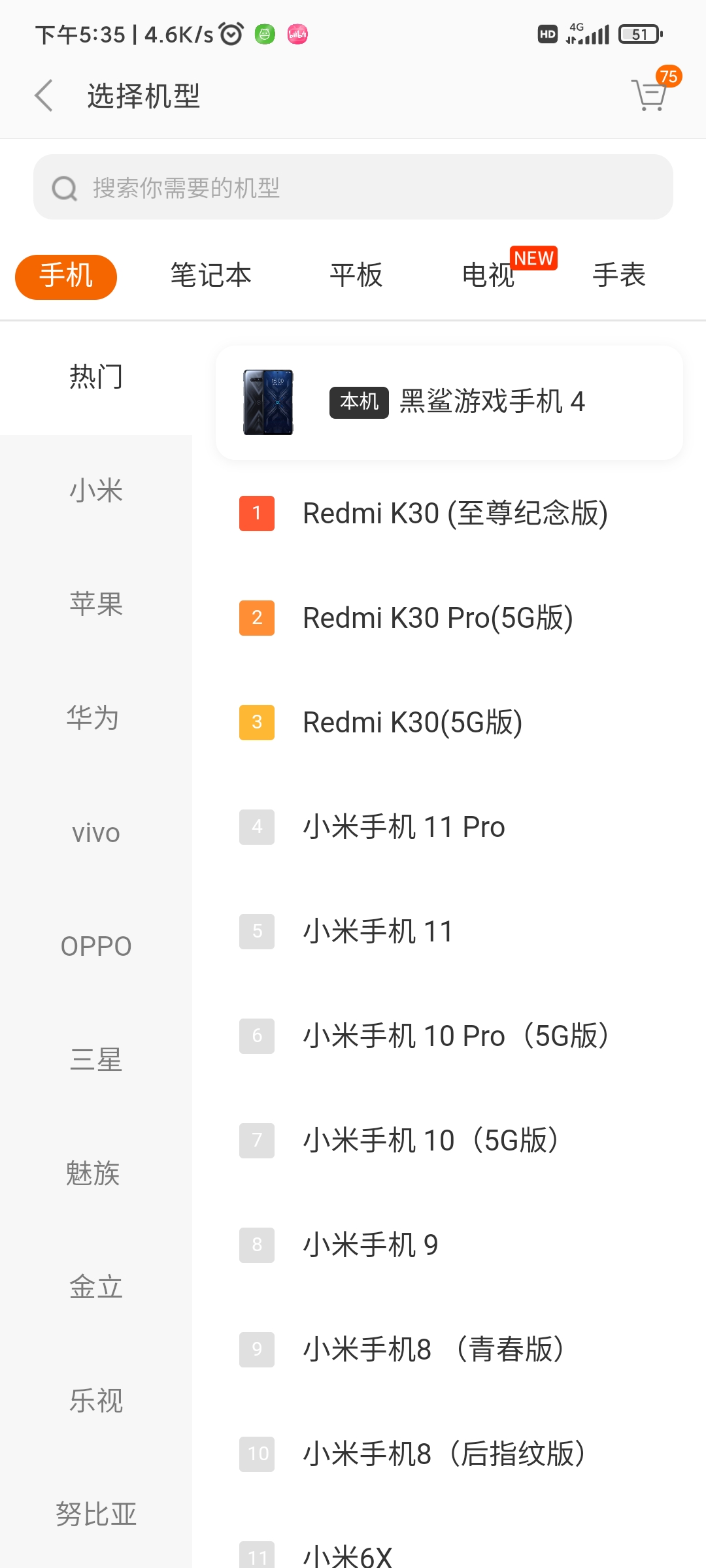Switch to the 笔记本 tab
This screenshot has height=1568, width=706.
210,275
